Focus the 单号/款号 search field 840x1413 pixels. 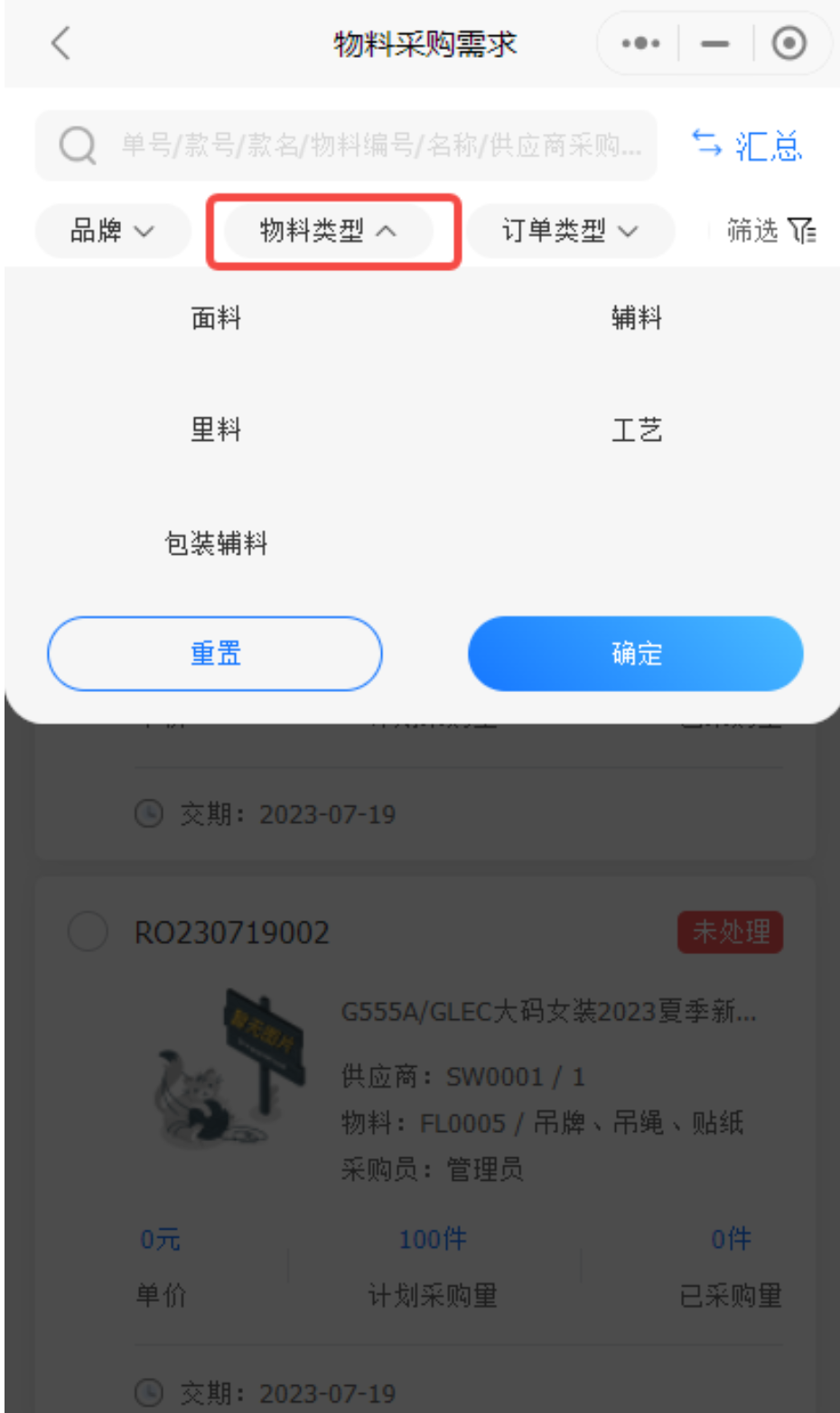(379, 145)
